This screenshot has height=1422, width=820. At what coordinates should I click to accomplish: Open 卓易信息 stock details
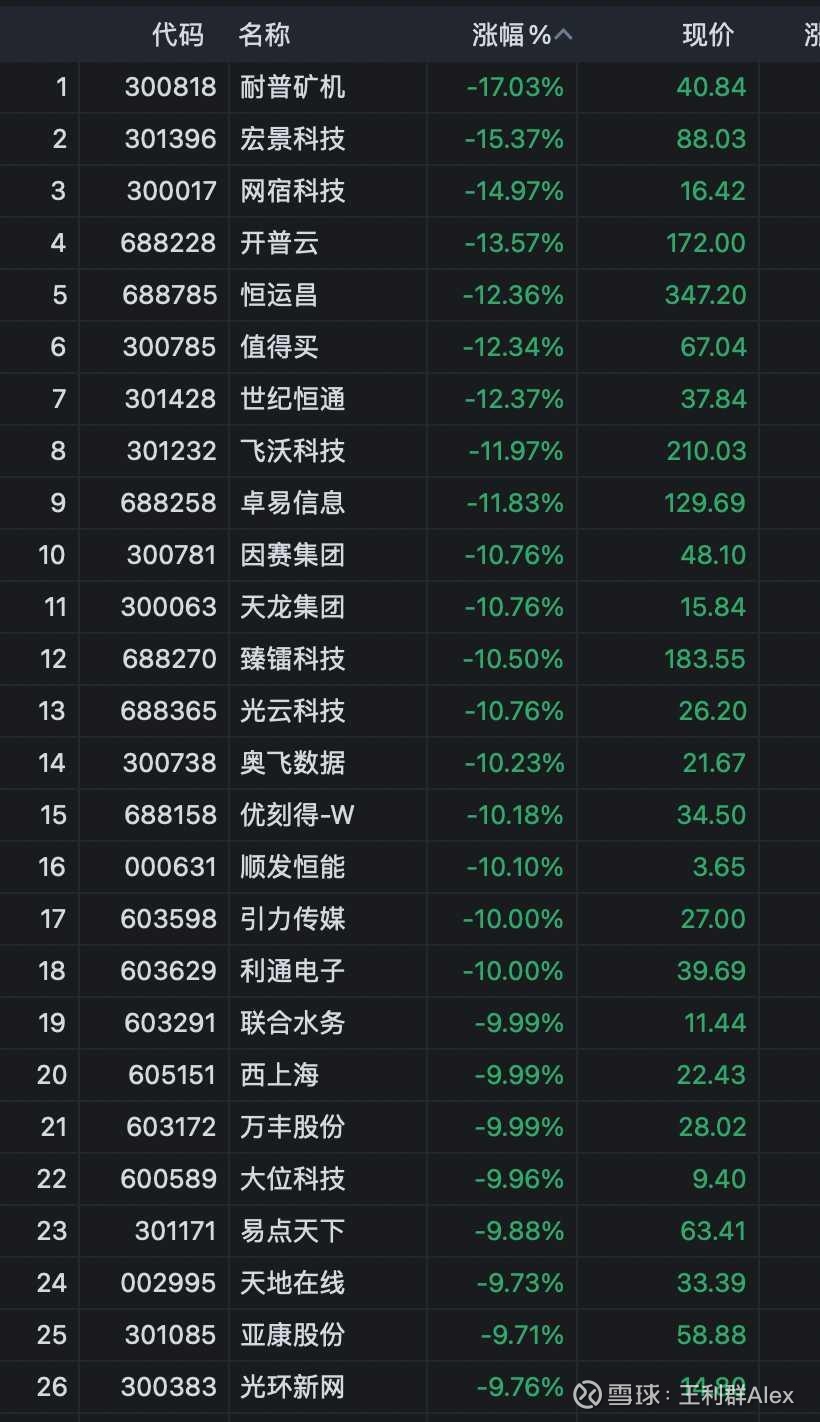pos(410,503)
